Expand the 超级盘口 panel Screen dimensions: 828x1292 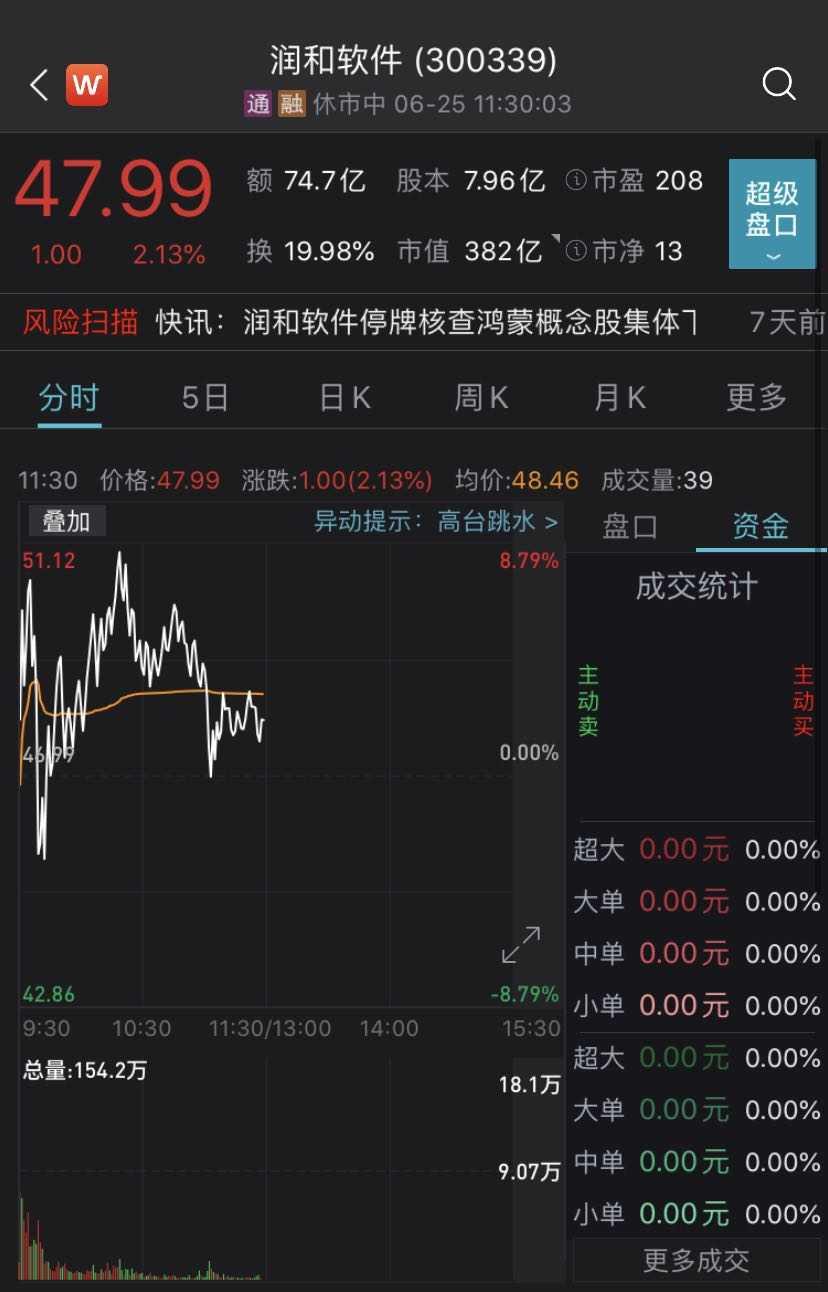click(771, 214)
